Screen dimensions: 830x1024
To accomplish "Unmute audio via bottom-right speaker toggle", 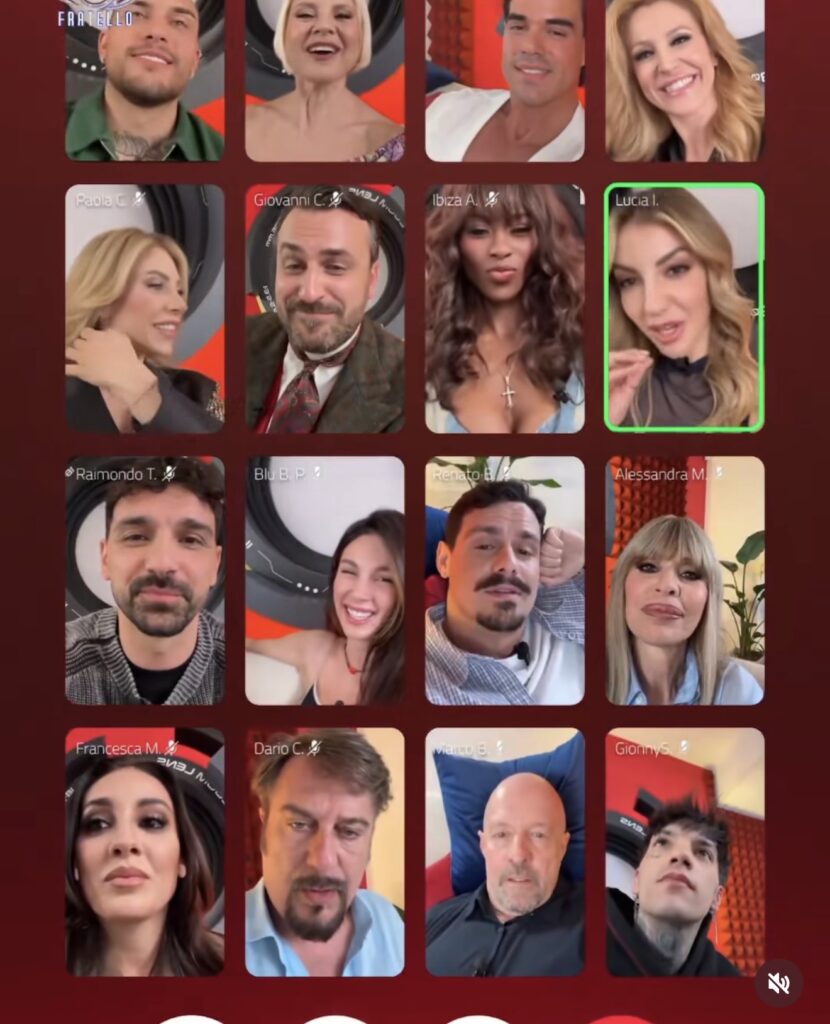I will (779, 985).
